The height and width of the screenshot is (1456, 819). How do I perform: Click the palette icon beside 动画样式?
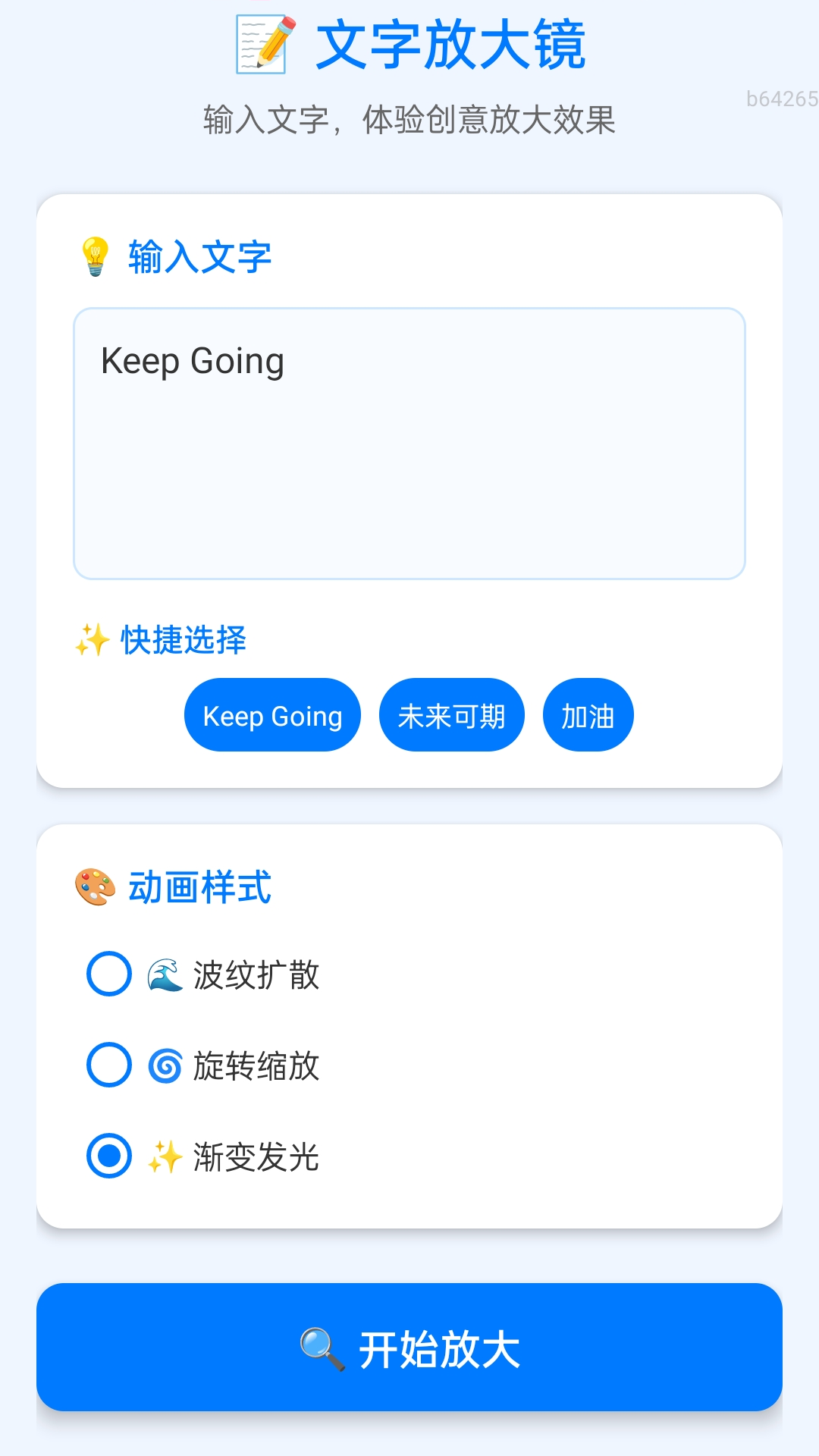pyautogui.click(x=93, y=887)
